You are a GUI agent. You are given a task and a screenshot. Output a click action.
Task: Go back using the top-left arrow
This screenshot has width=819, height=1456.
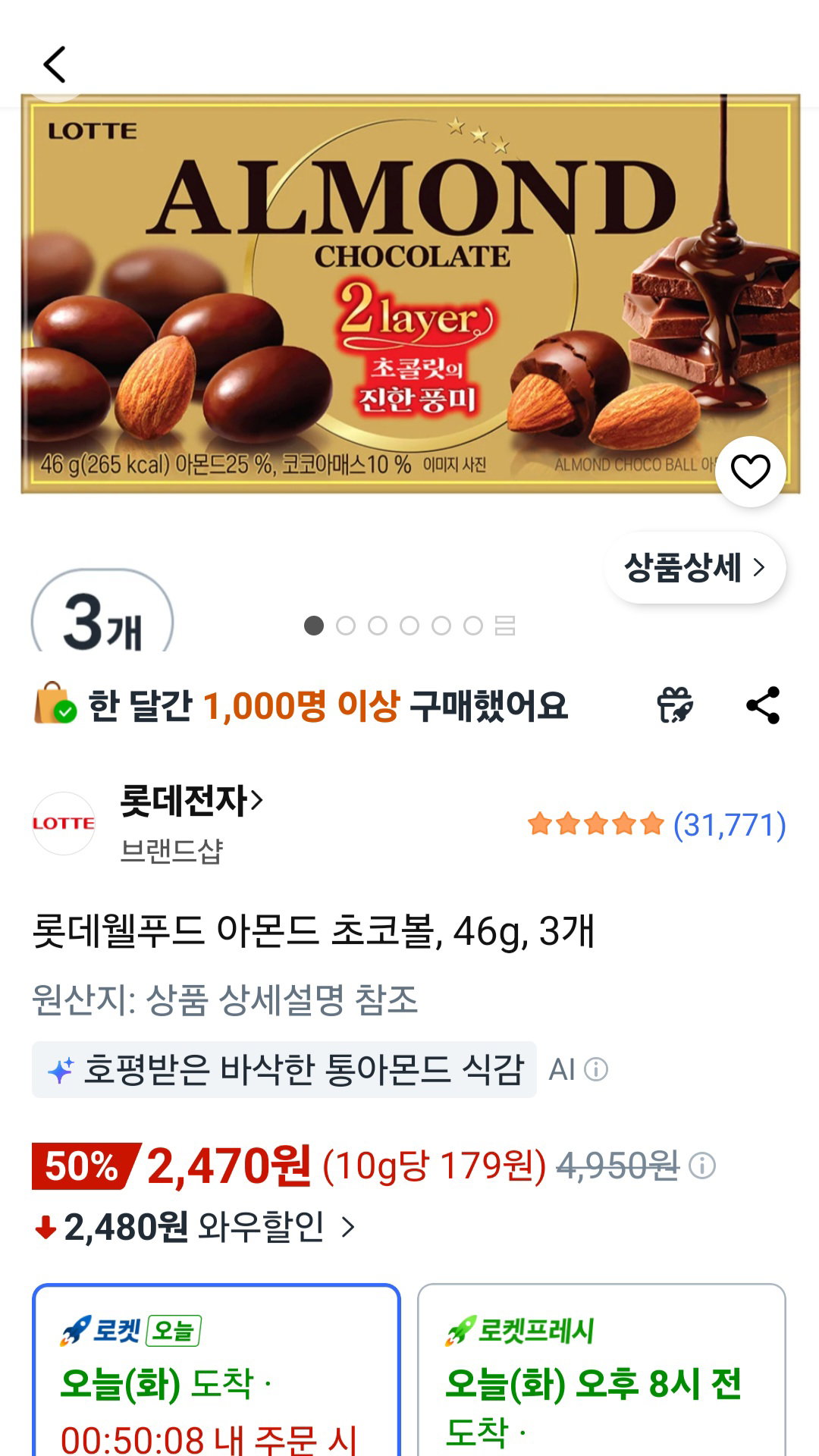55,64
